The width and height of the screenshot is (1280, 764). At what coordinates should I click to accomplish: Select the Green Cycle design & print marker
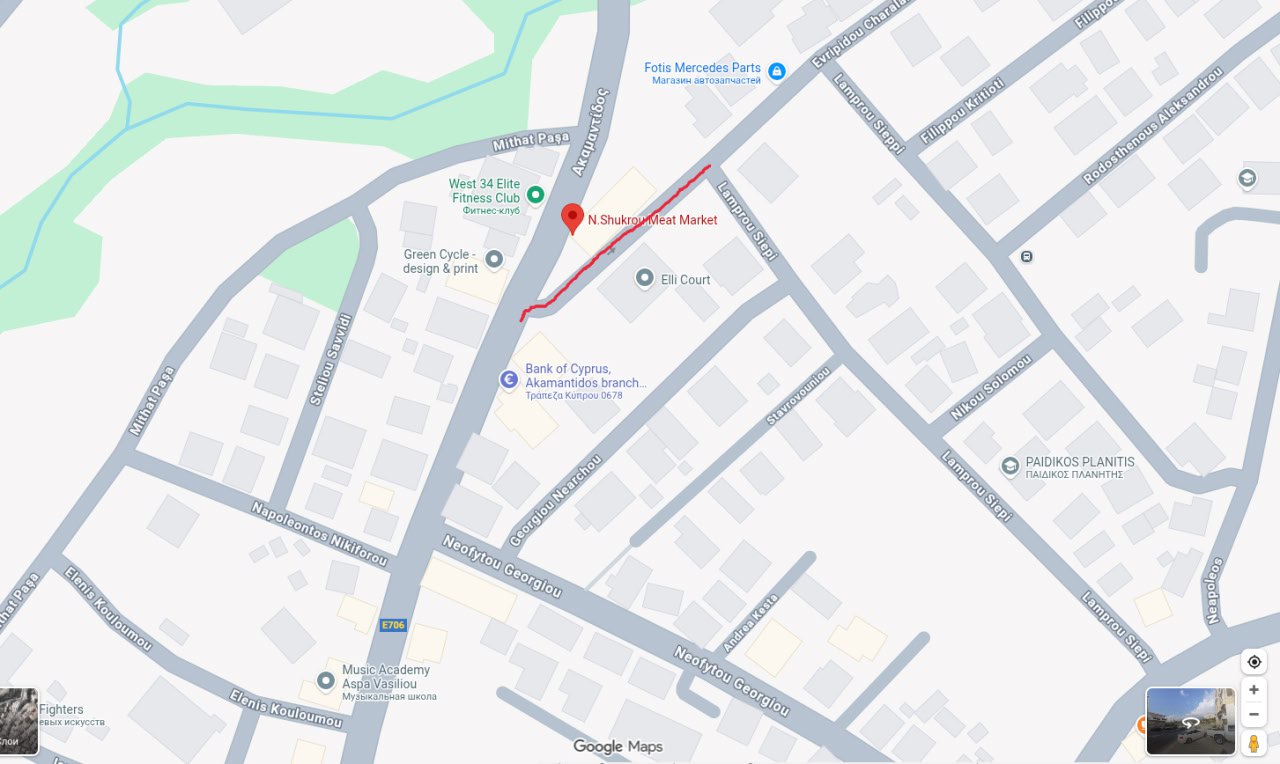pos(494,261)
